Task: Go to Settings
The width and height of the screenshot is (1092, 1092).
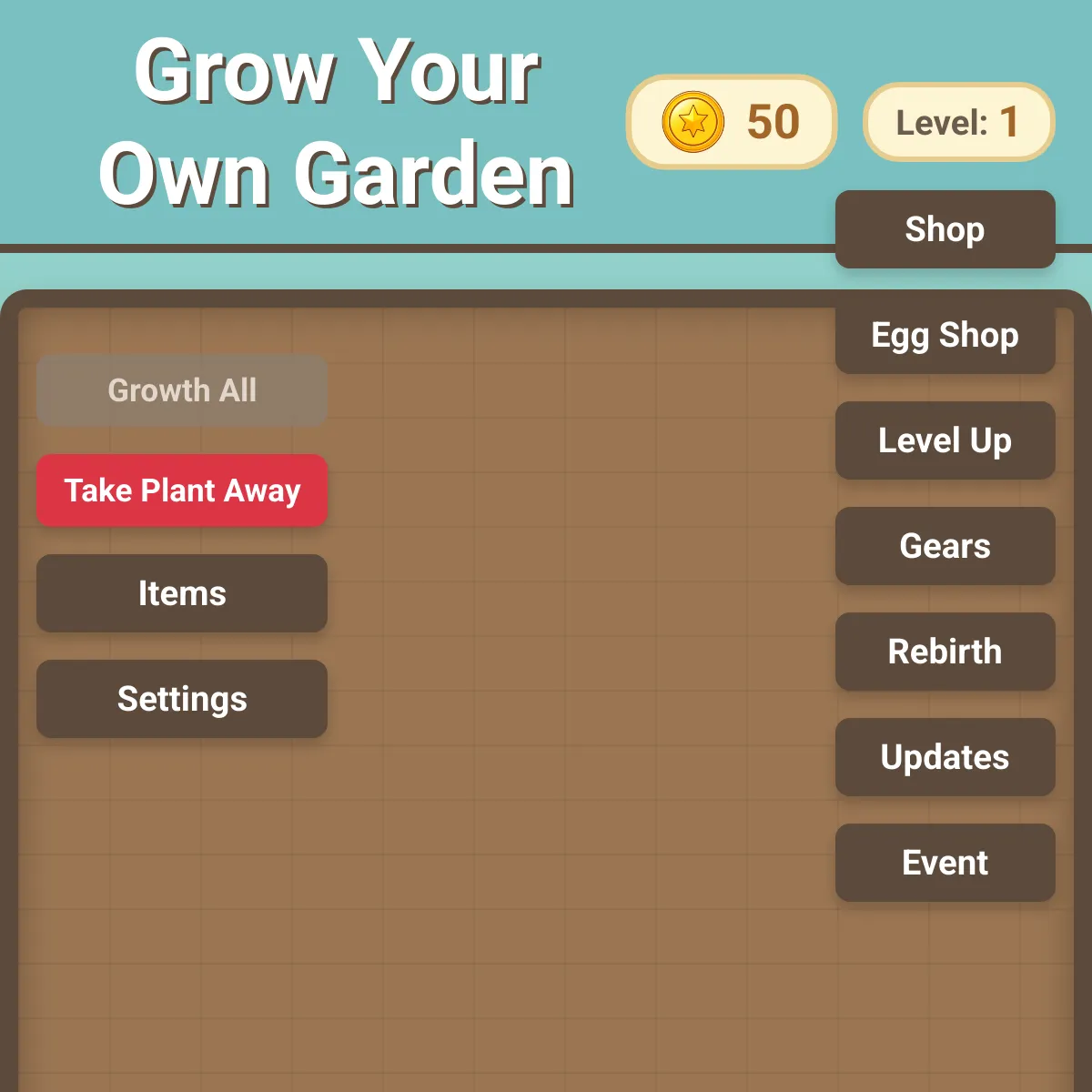Action: coord(182,699)
